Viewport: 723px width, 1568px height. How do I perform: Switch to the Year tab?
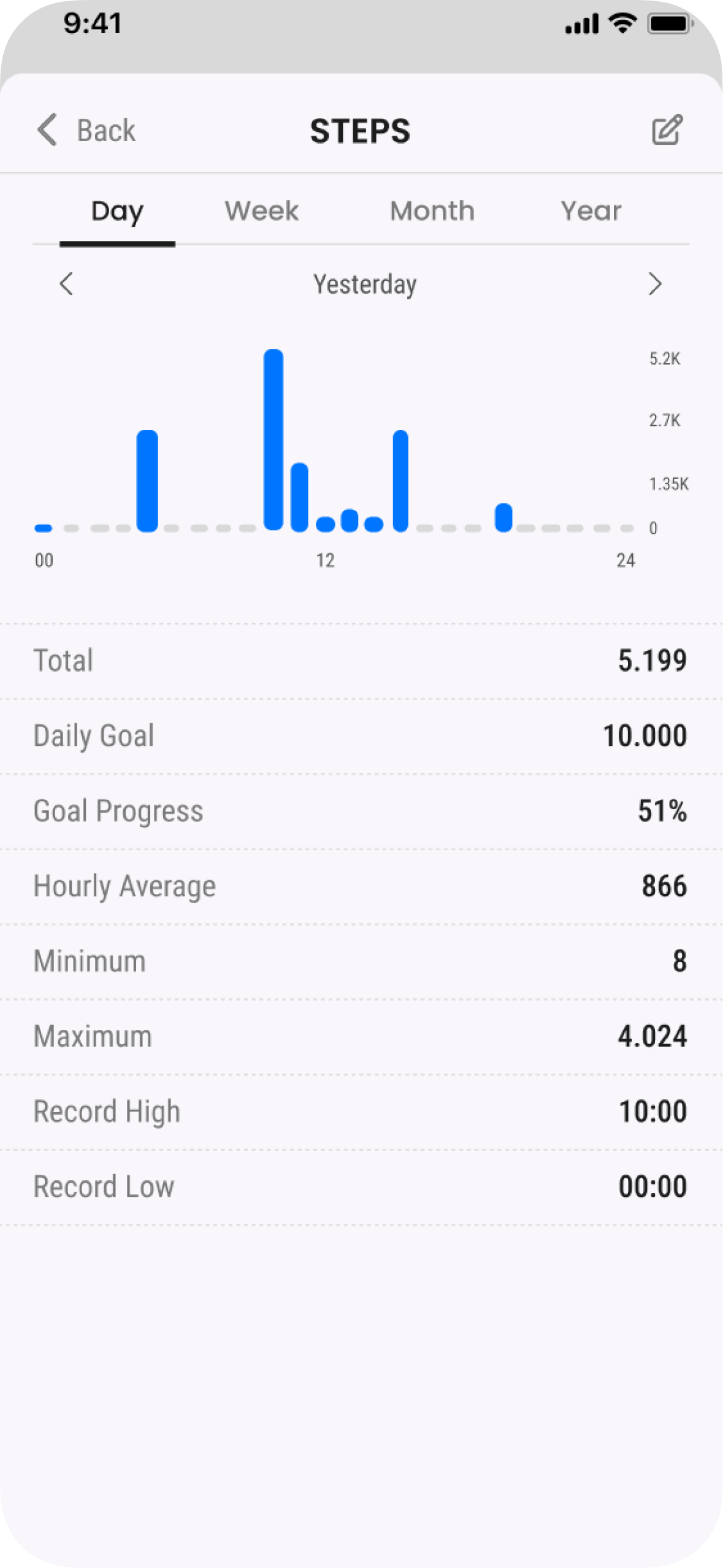[x=591, y=212]
